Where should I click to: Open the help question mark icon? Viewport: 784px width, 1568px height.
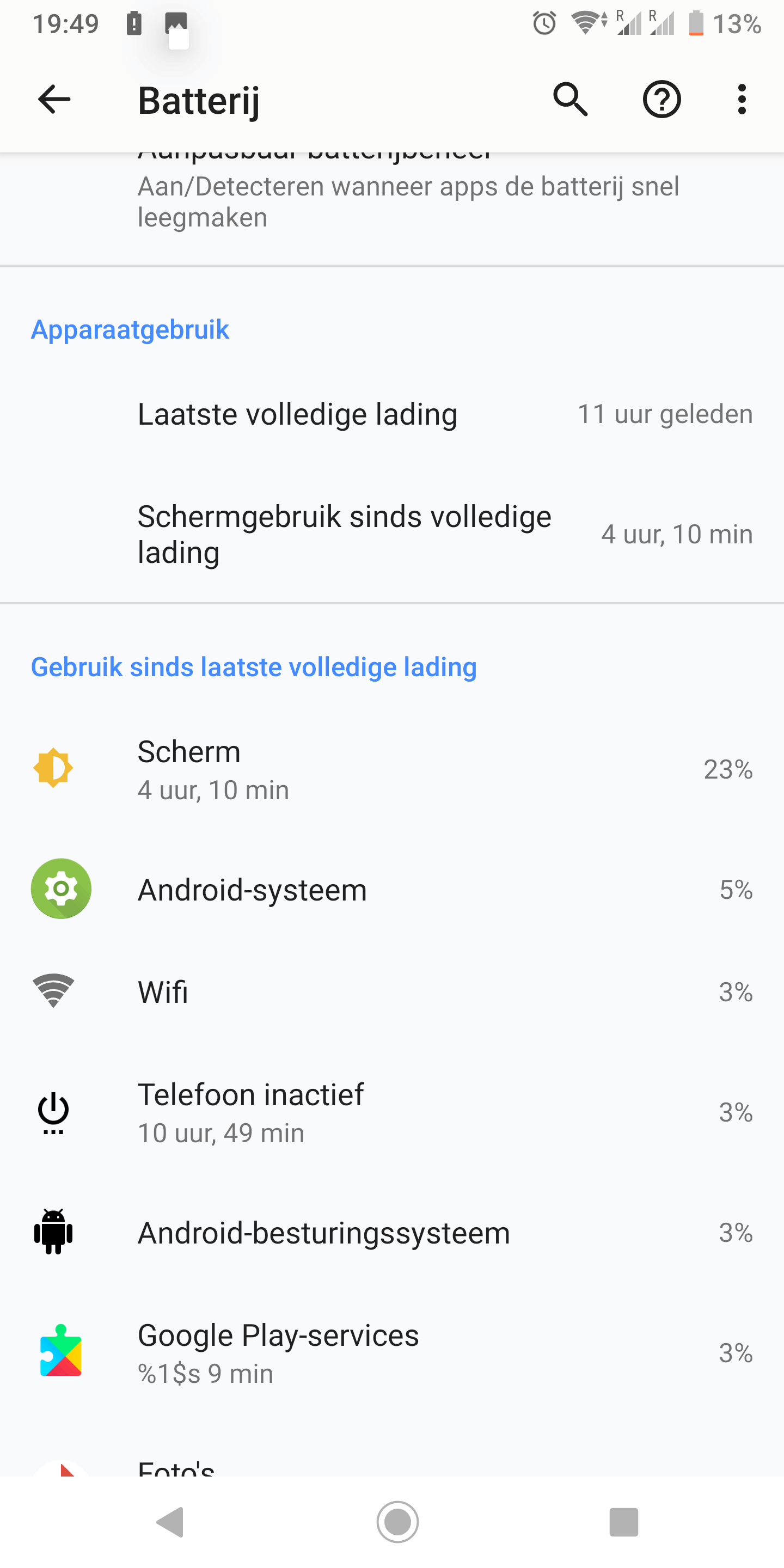click(x=661, y=99)
